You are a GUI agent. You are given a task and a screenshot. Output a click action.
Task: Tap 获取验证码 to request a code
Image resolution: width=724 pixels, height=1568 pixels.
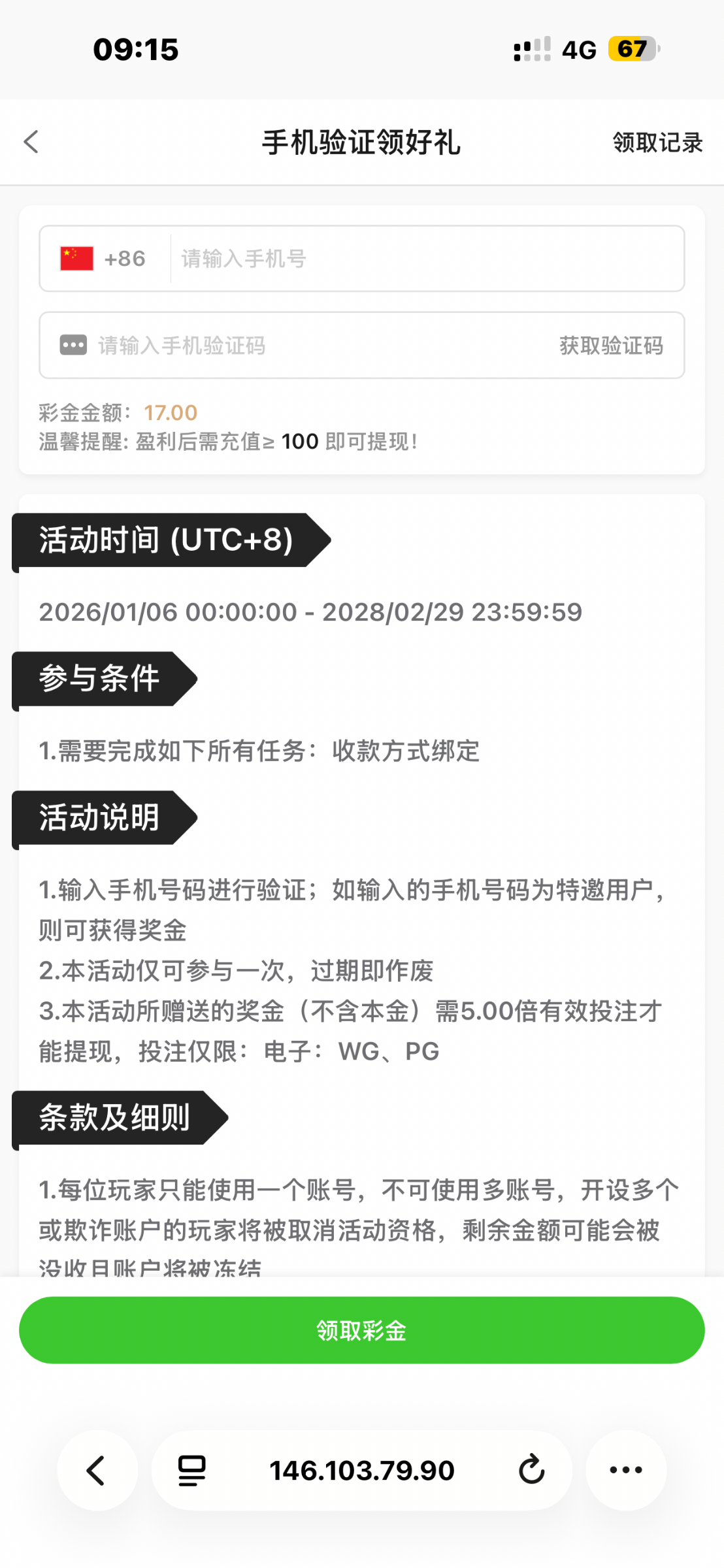[x=611, y=345]
